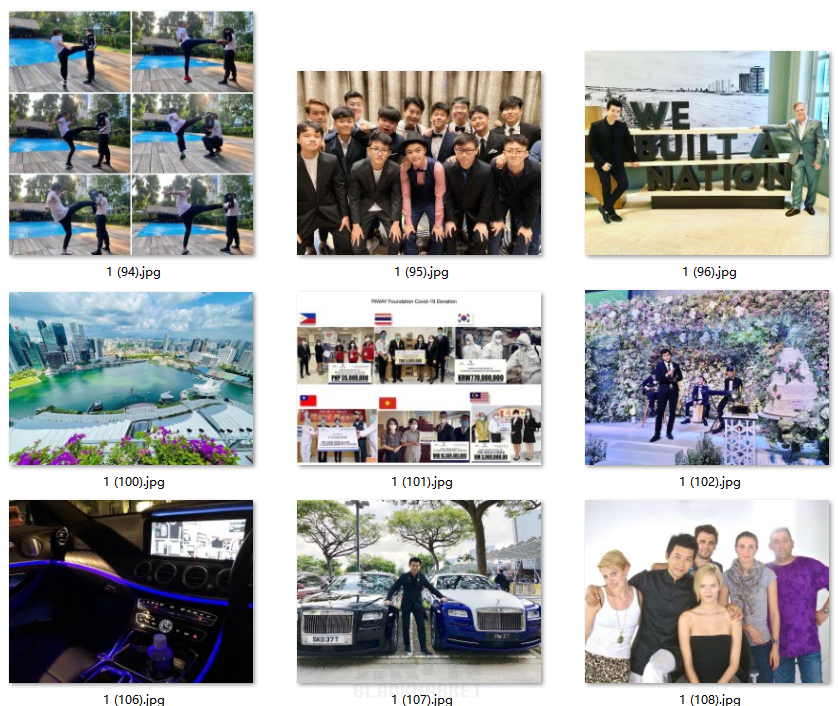Select the file 1 (107).jpg
The height and width of the screenshot is (706, 838).
coord(419,592)
